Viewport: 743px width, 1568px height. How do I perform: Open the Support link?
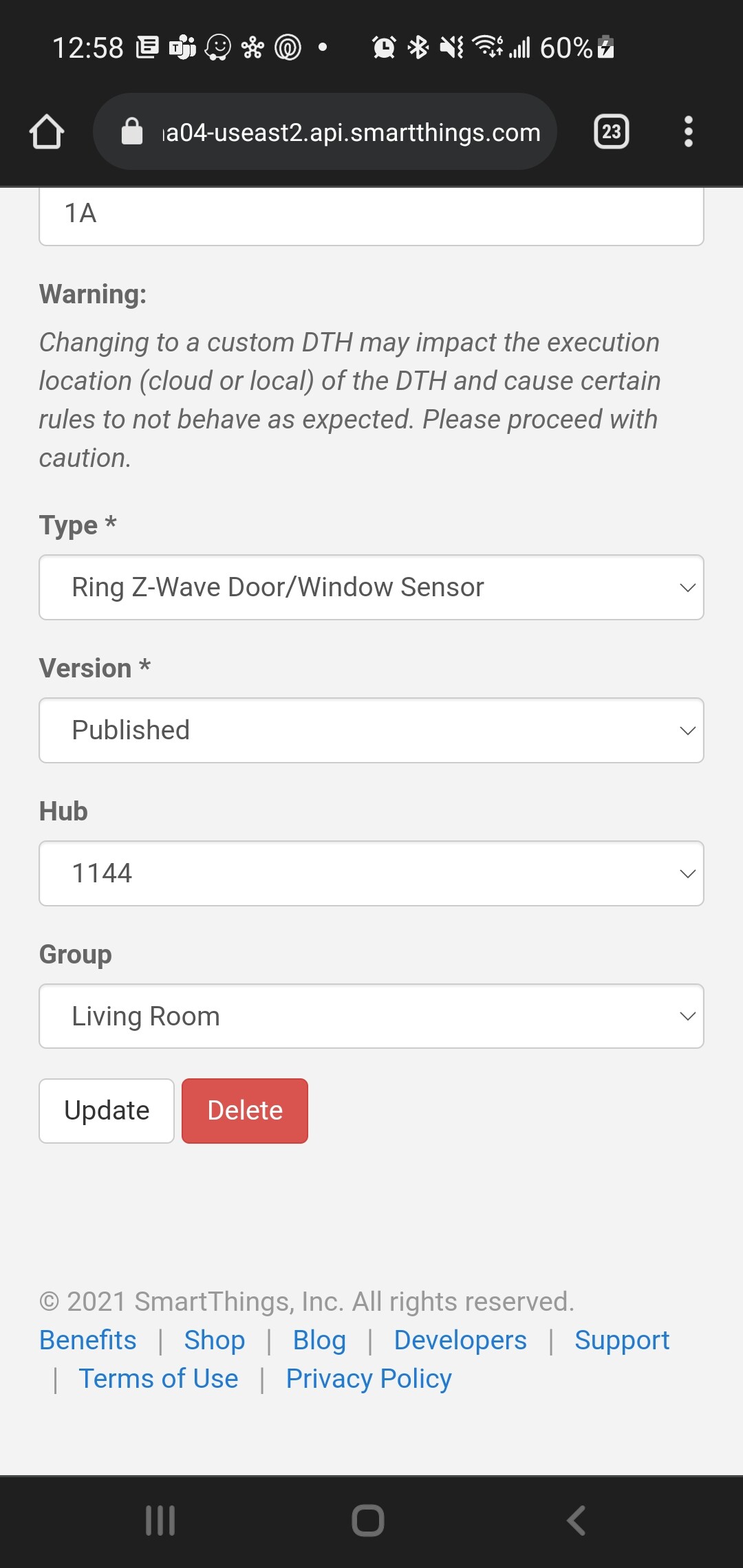click(x=622, y=1340)
